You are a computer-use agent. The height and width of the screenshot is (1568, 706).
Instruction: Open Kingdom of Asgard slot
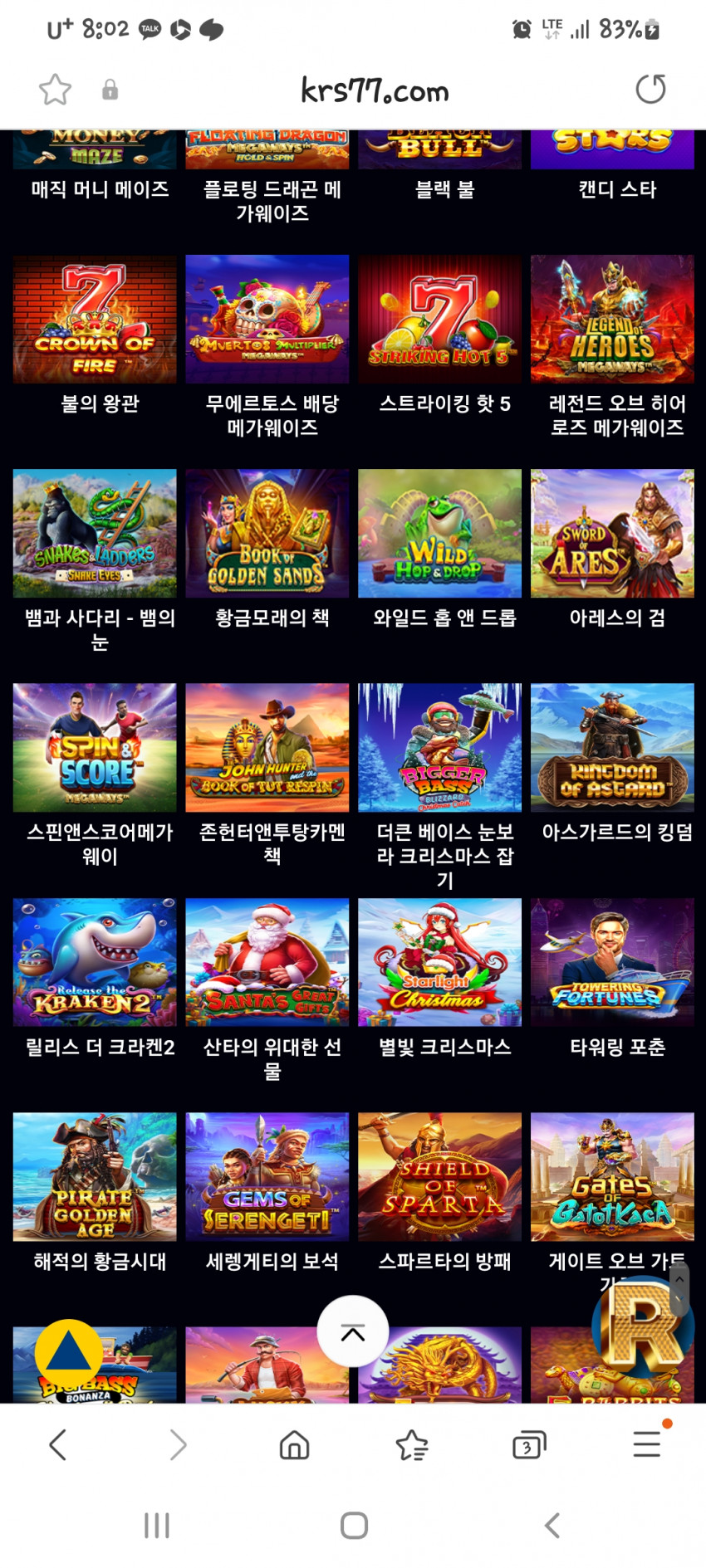click(612, 748)
